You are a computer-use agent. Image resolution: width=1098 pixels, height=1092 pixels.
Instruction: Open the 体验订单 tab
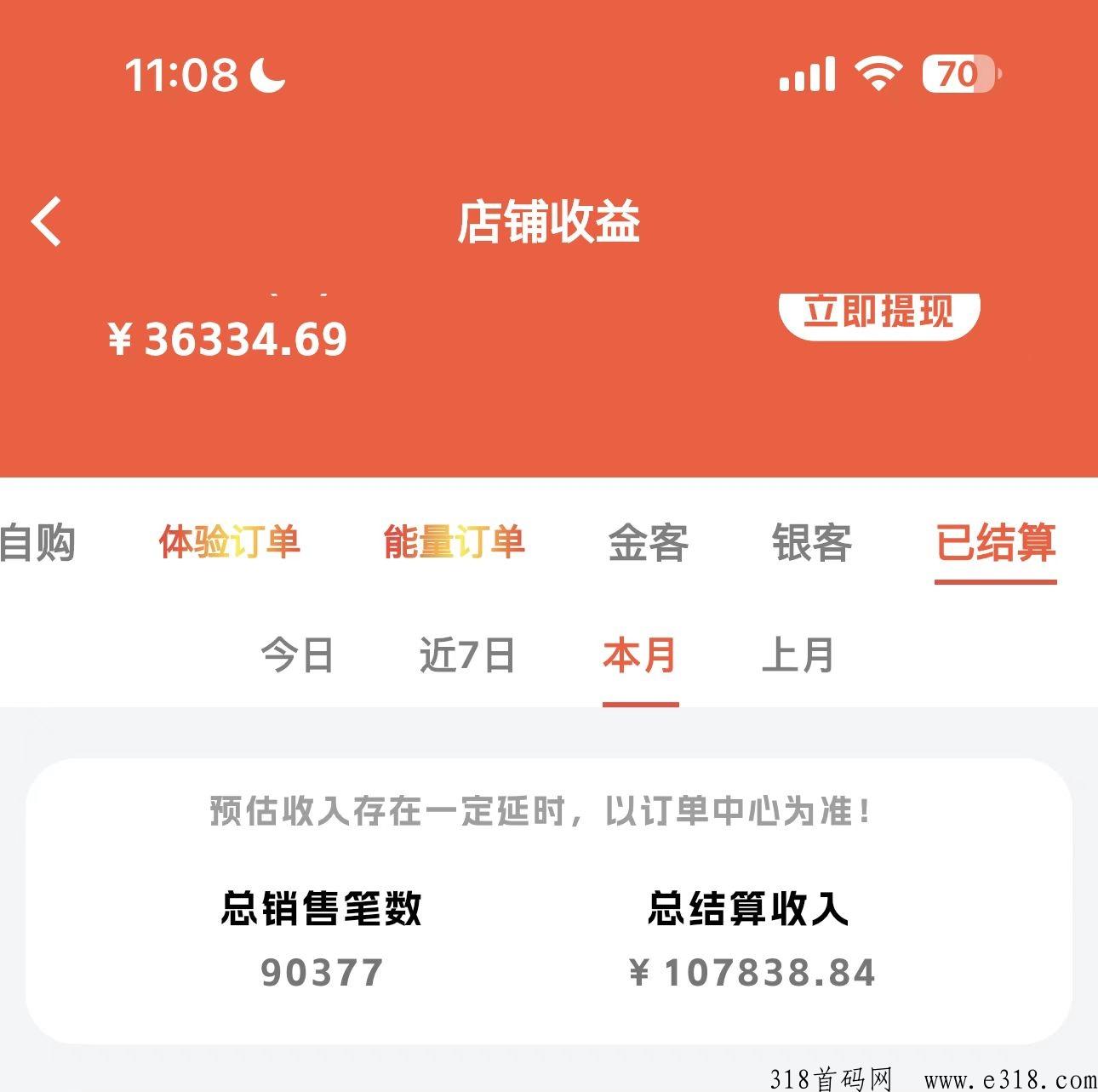[230, 543]
